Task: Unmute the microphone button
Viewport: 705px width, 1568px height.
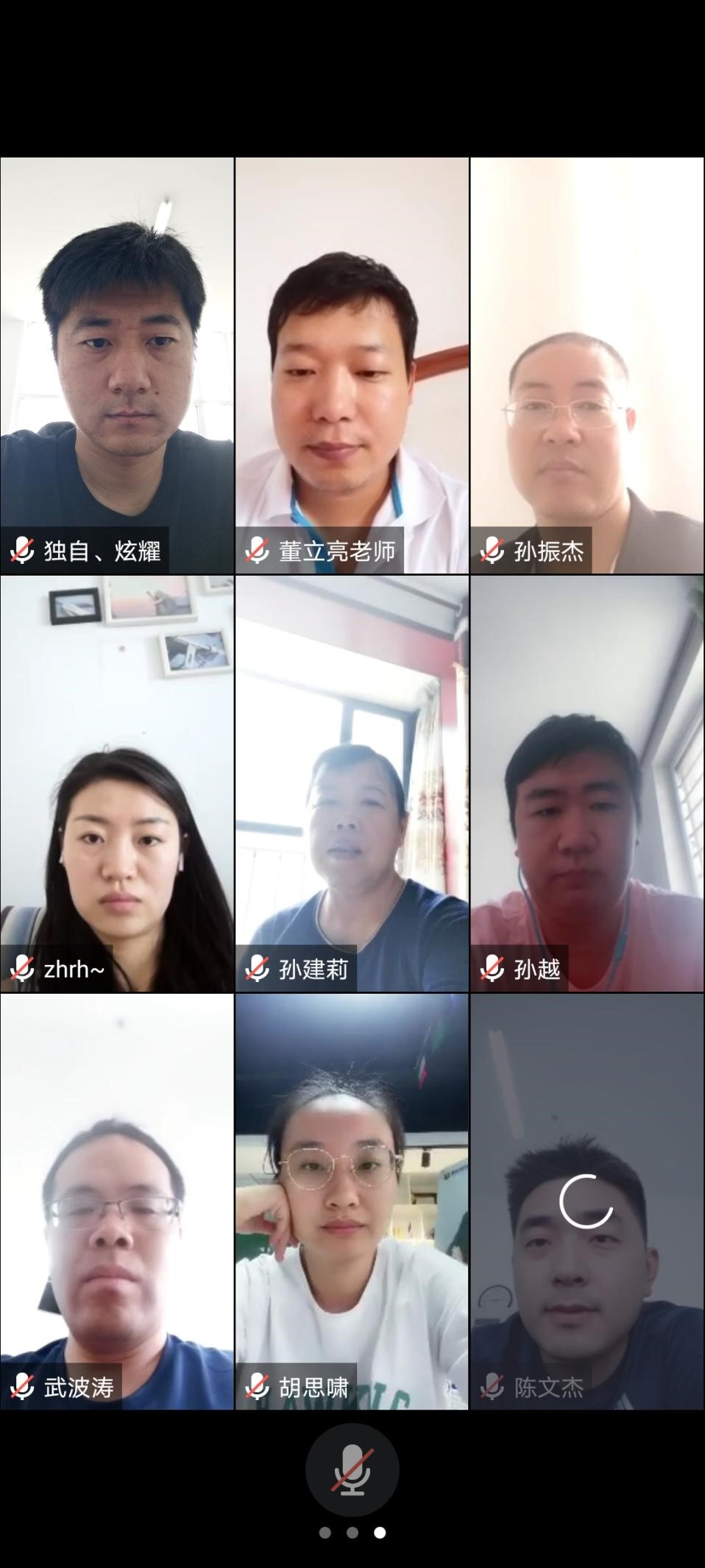Action: click(x=352, y=1469)
